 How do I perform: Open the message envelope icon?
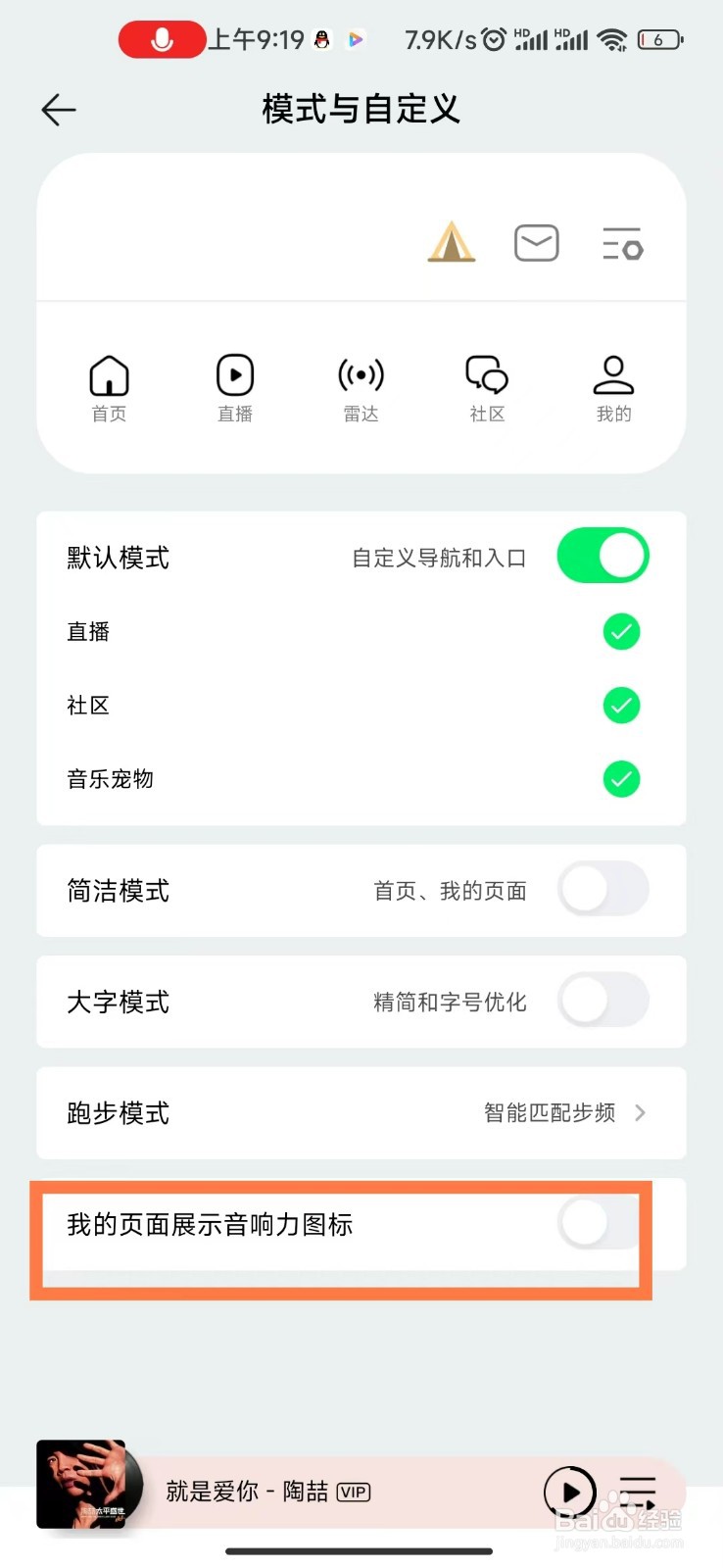tap(536, 242)
